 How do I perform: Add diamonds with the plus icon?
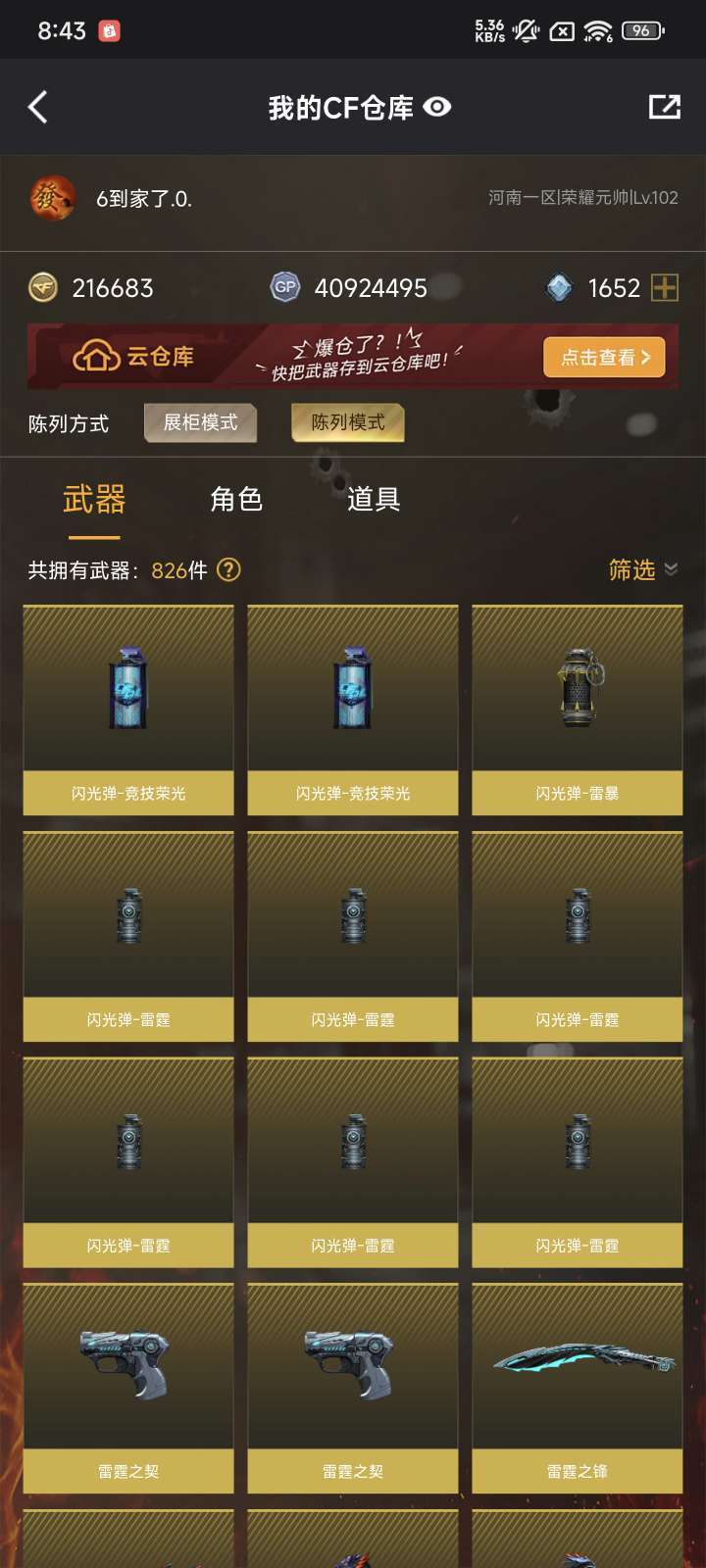click(x=665, y=287)
